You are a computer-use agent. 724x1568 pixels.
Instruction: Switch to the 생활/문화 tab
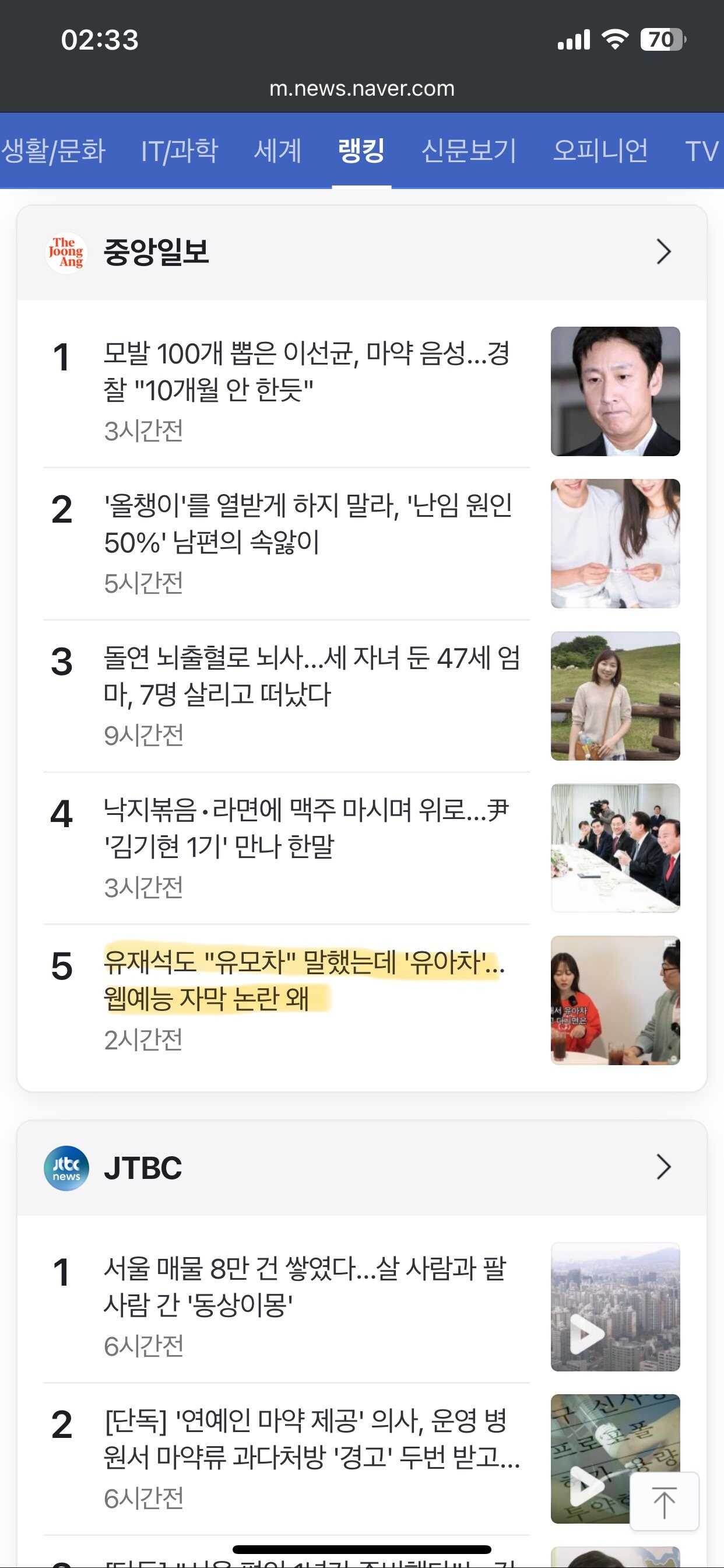tap(54, 150)
